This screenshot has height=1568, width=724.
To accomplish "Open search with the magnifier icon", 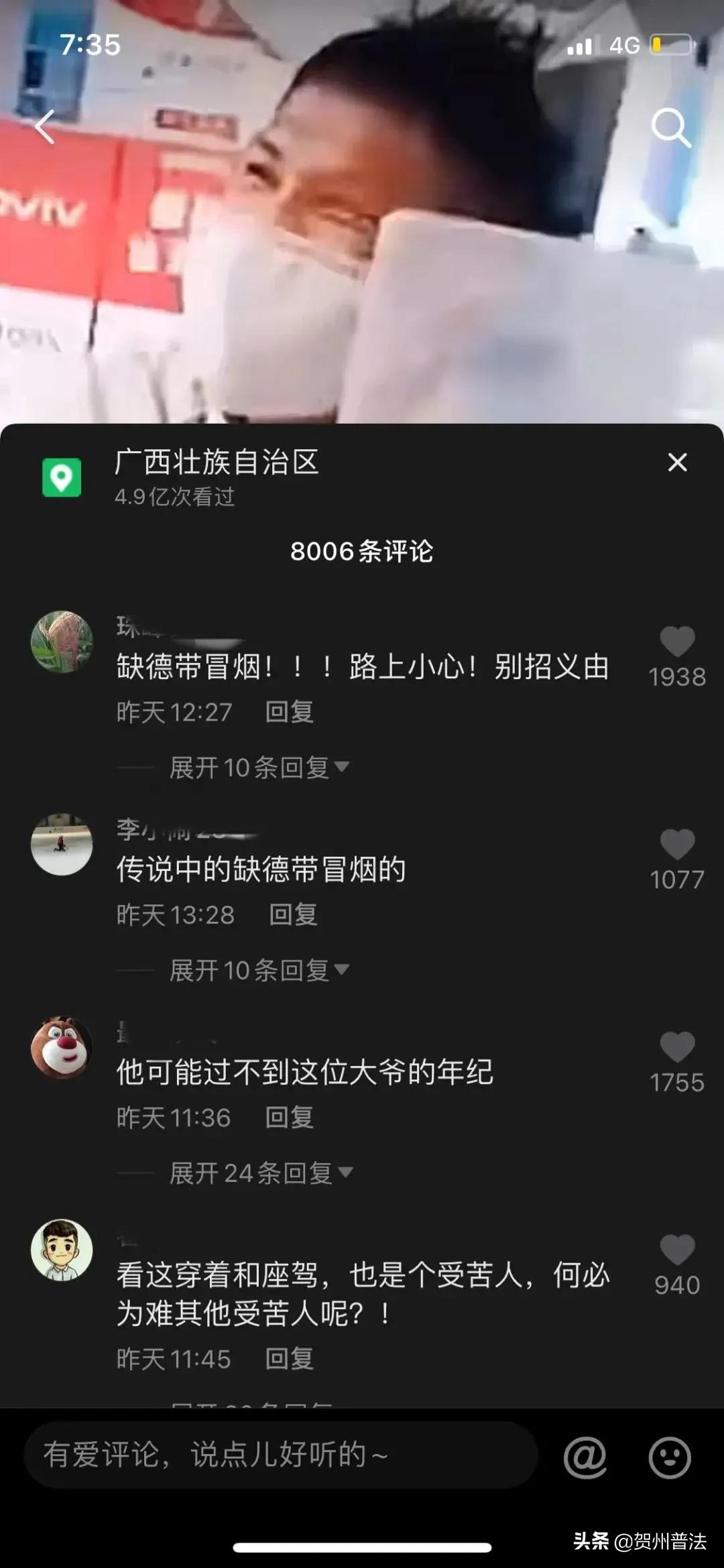I will [x=670, y=126].
